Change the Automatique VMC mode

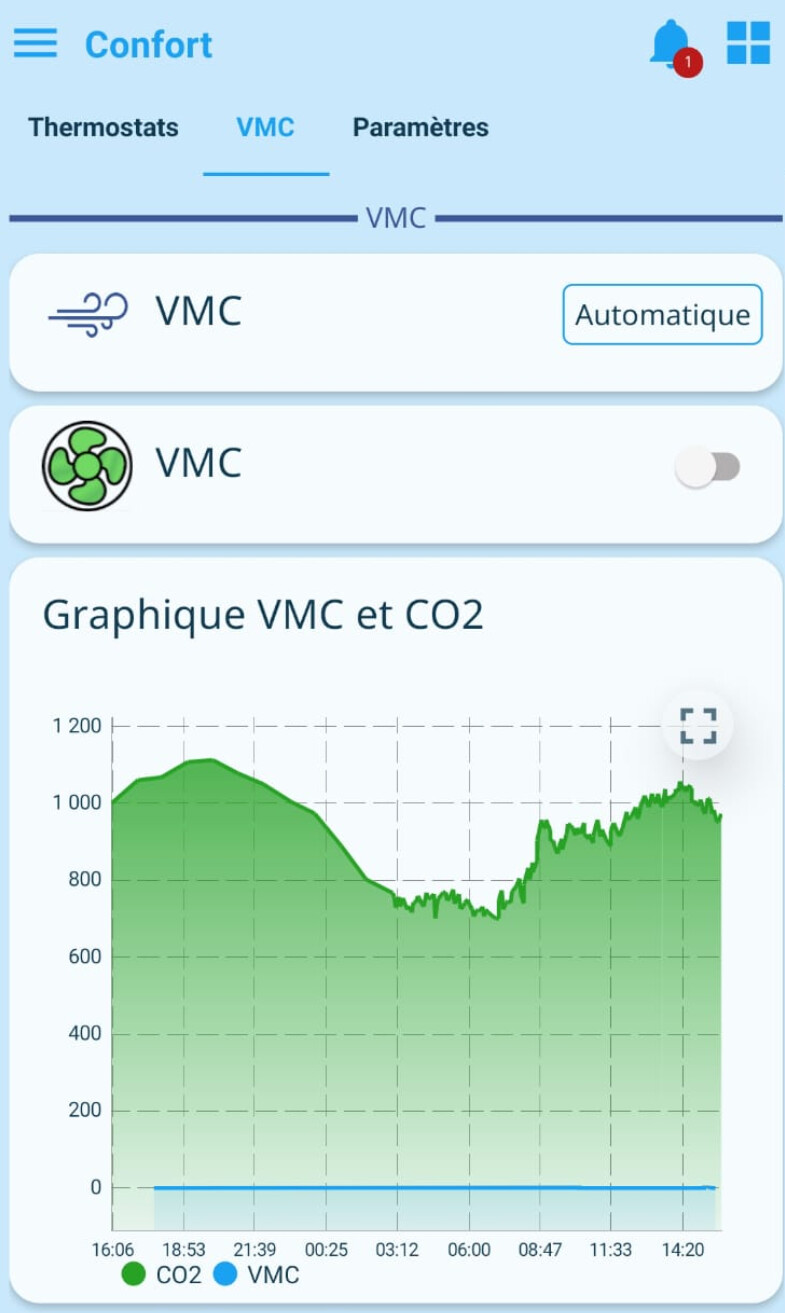pos(662,315)
